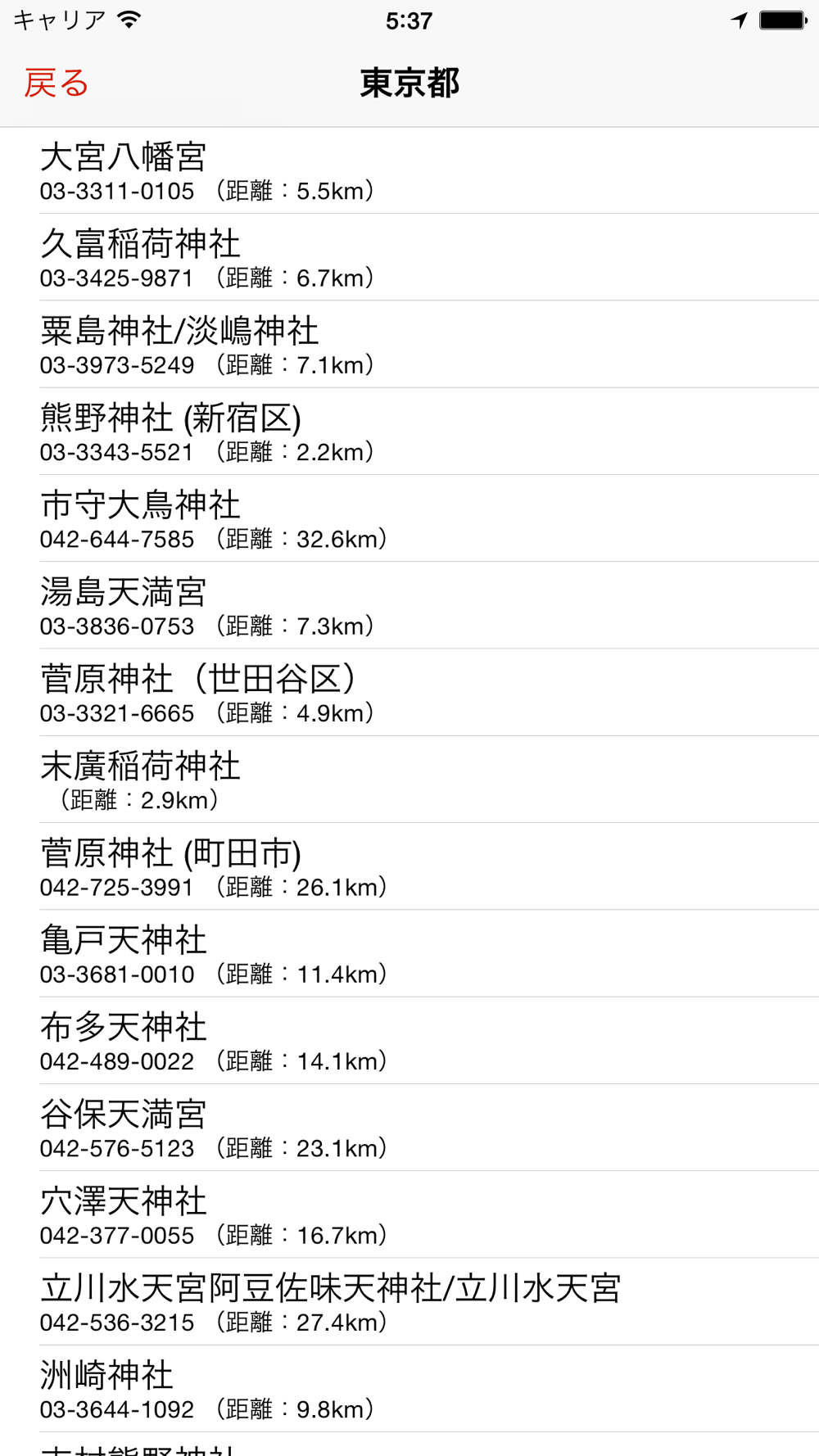819x1456 pixels.
Task: Select 菅原神社（世田谷区）row
Action: point(409,692)
